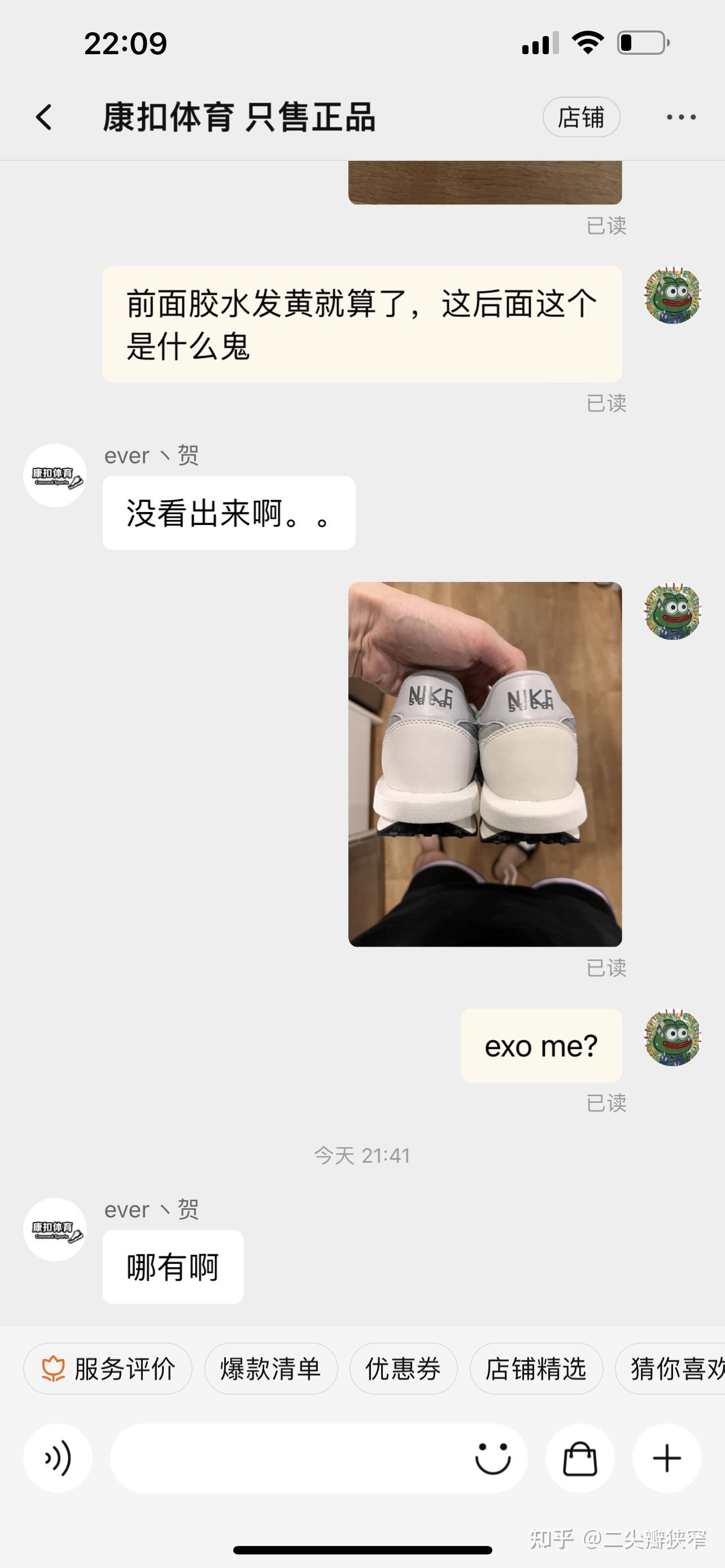Tap the seller's avatar beside 没看出来啊

[x=55, y=475]
